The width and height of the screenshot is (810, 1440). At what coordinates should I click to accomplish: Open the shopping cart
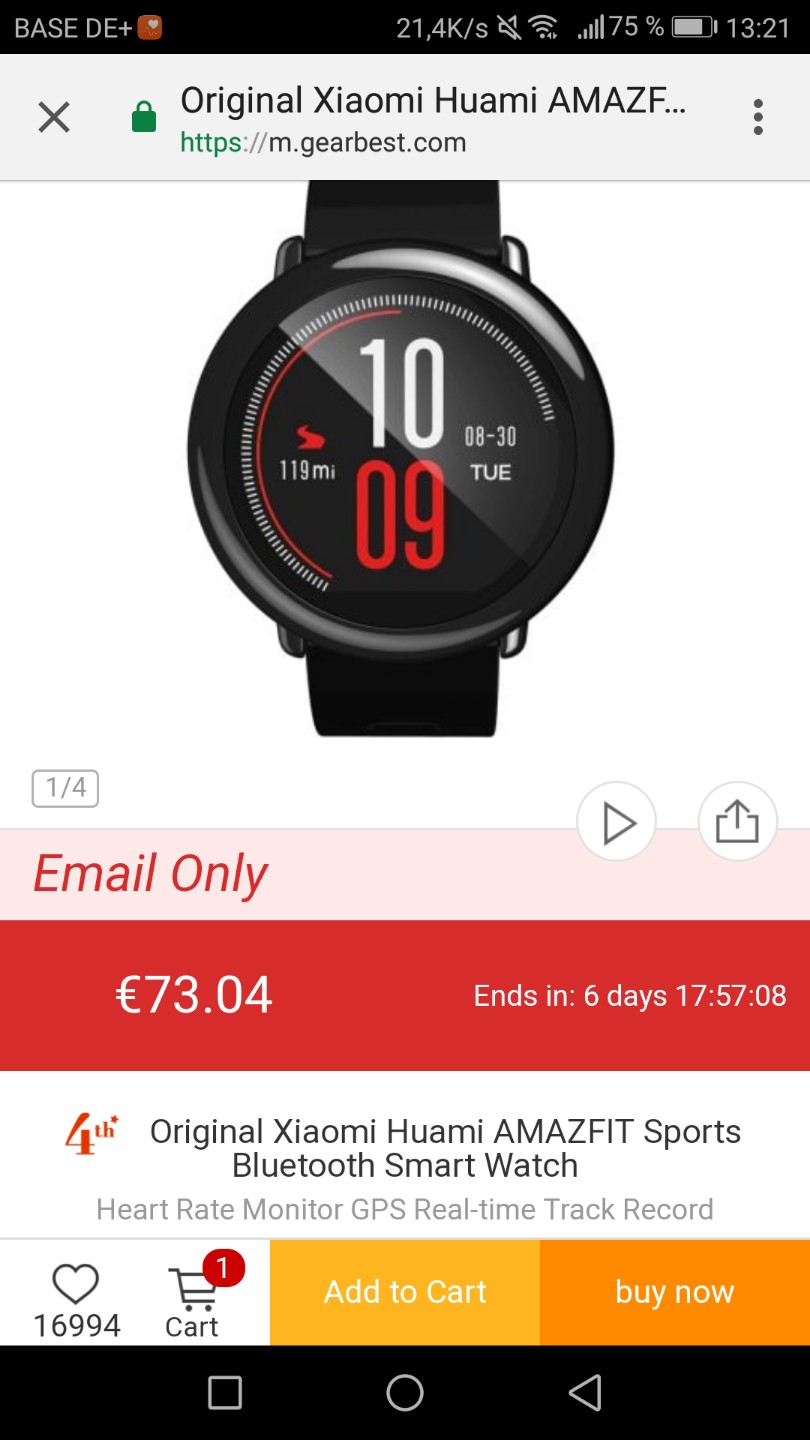coord(193,1295)
